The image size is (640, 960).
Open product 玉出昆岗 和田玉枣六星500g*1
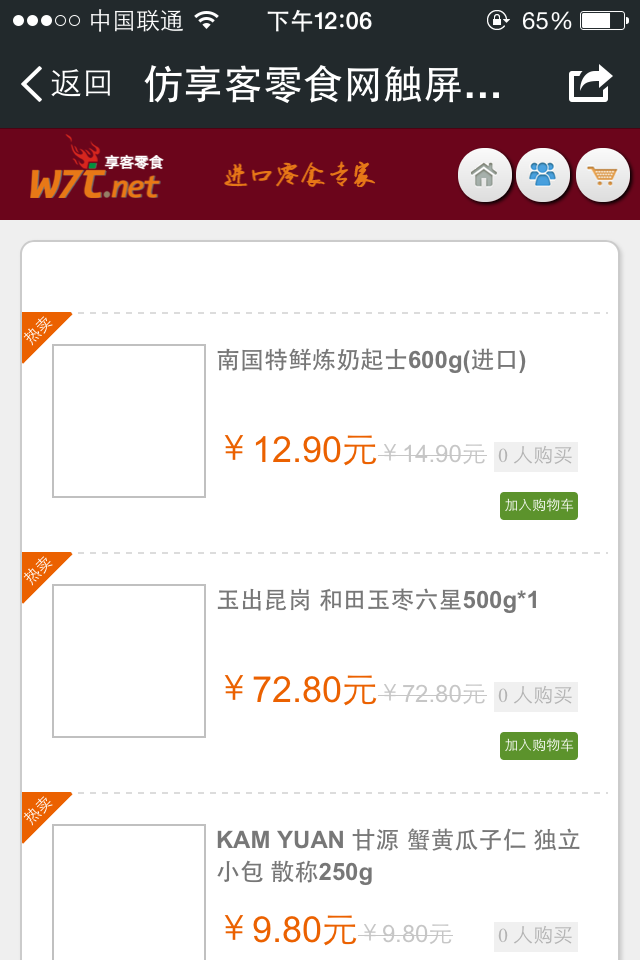coord(377,601)
